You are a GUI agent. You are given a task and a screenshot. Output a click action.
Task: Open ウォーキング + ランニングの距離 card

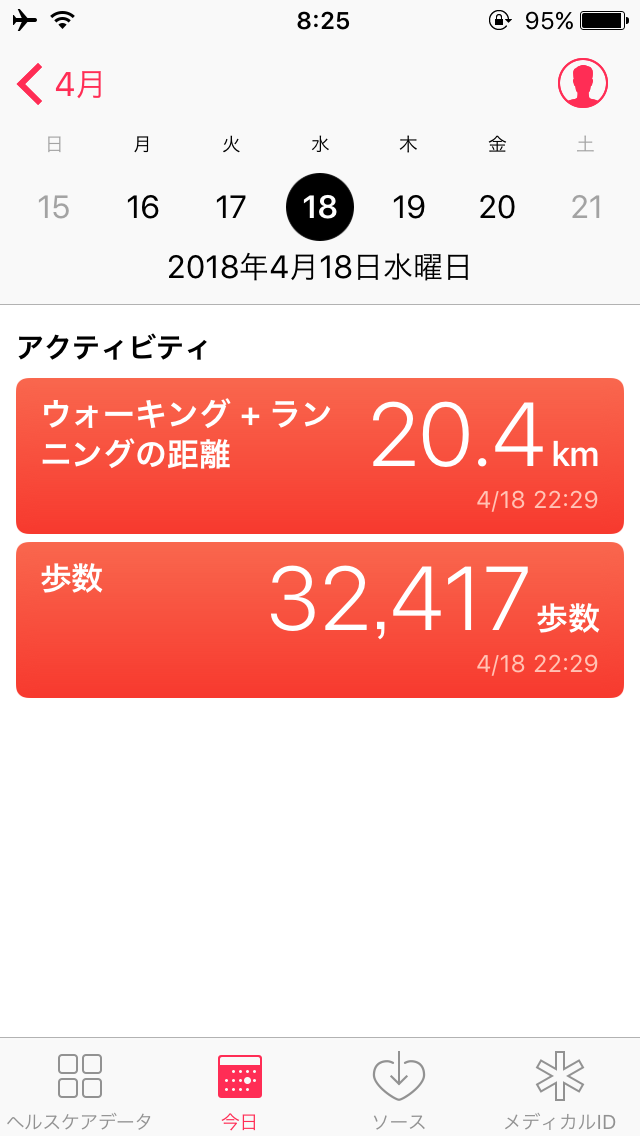coord(320,456)
